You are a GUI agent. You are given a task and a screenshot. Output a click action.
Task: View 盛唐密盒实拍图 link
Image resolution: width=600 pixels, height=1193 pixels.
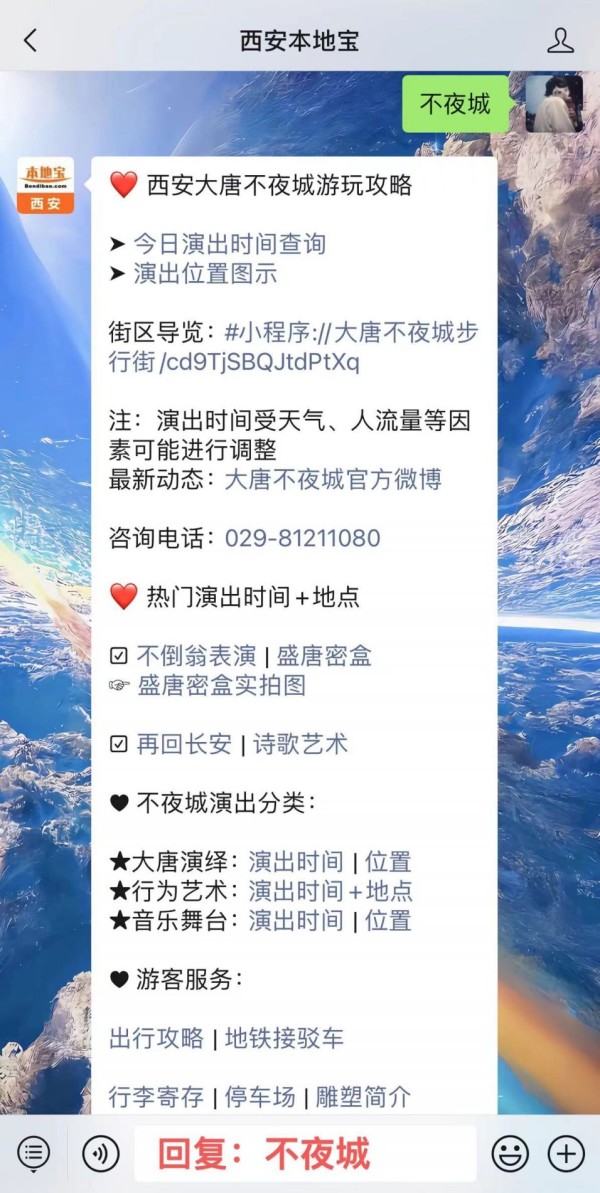[221, 686]
